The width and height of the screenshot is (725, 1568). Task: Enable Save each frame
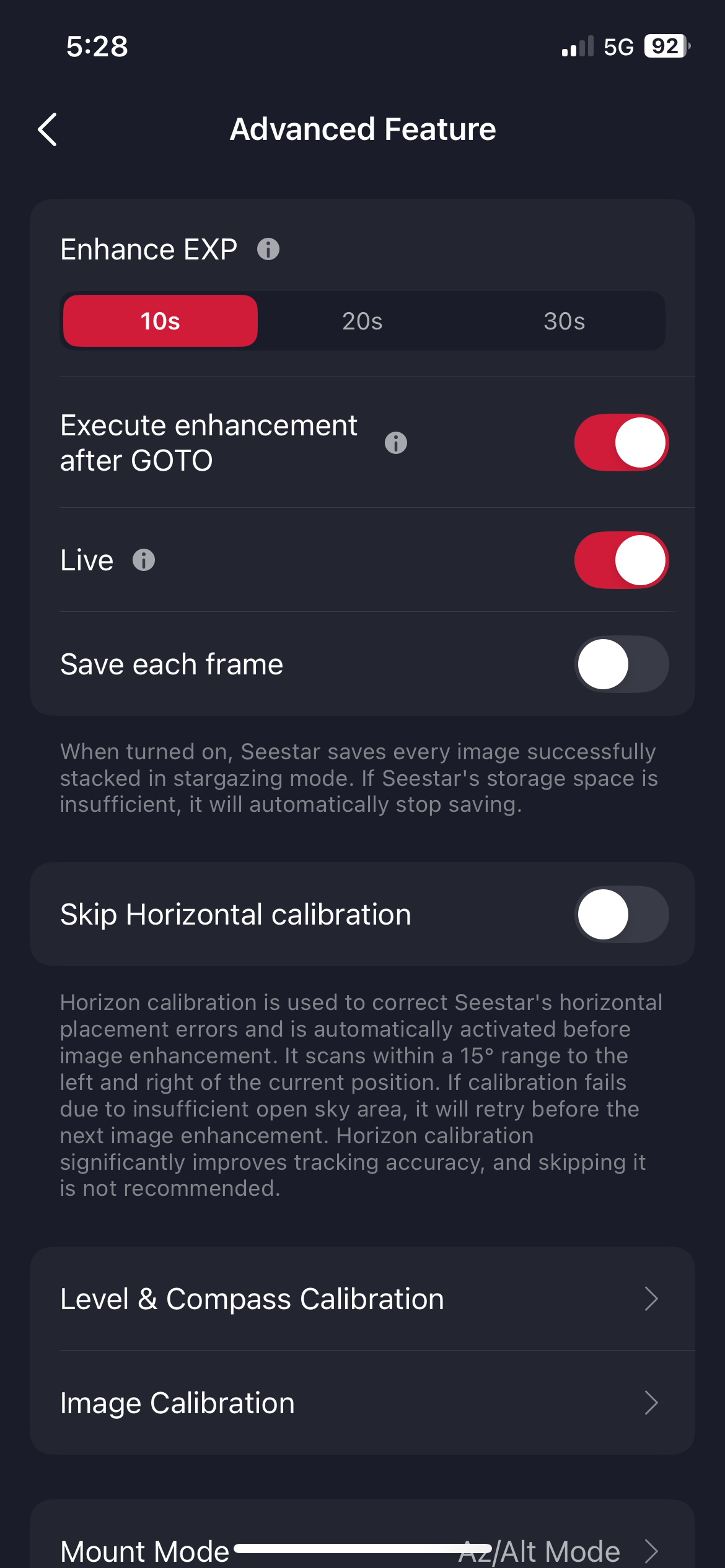(622, 664)
